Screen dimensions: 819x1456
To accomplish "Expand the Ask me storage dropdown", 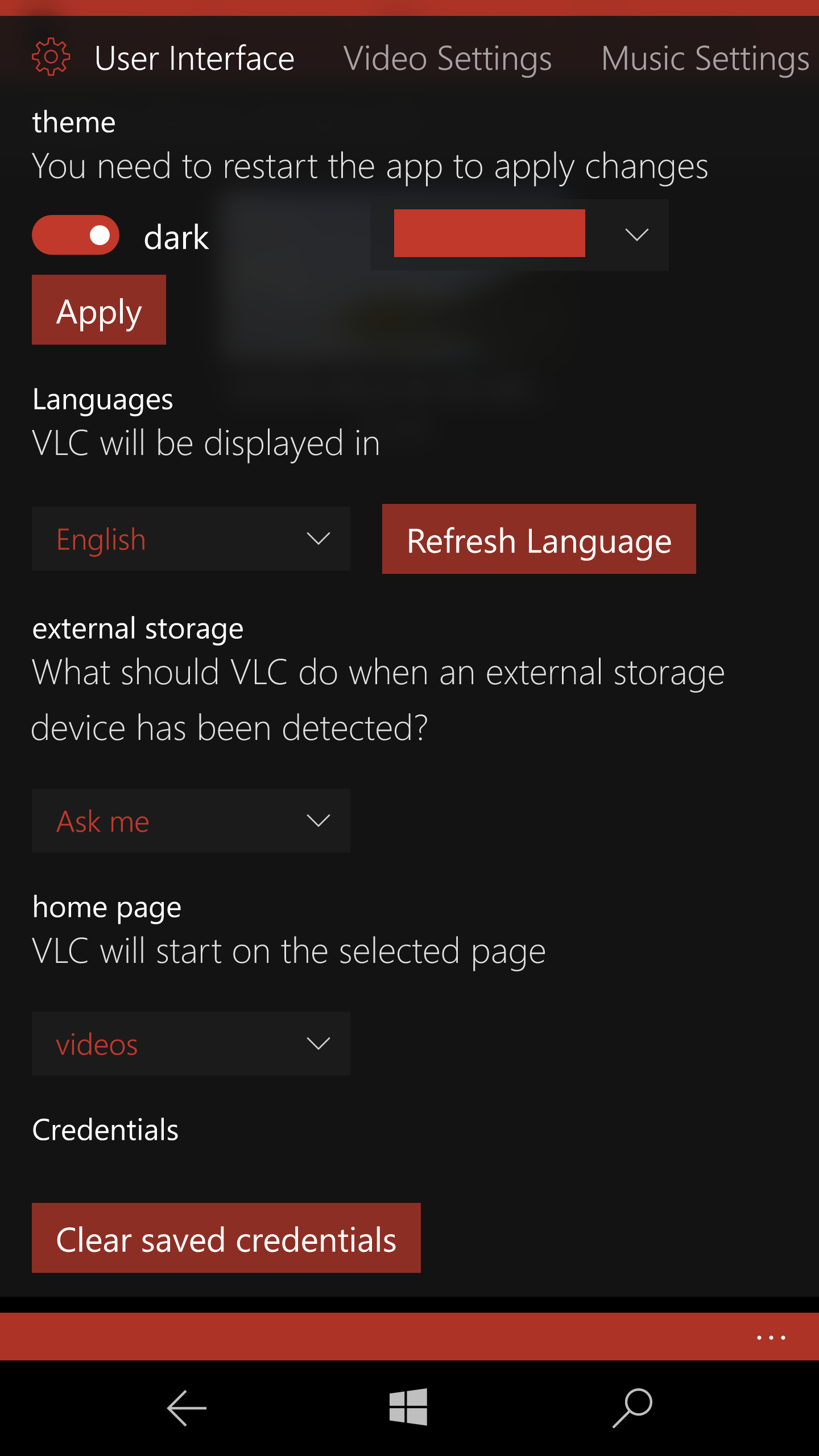I will [x=191, y=821].
